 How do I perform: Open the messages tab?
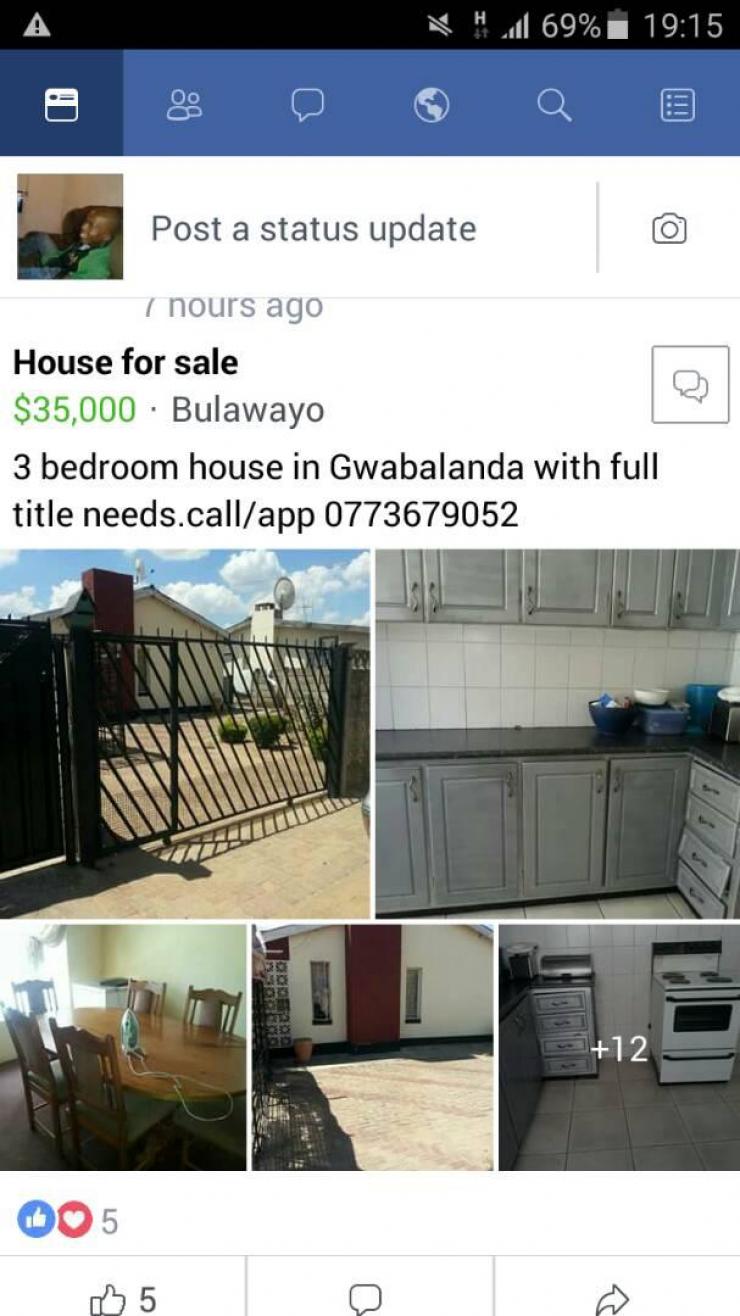coord(307,104)
